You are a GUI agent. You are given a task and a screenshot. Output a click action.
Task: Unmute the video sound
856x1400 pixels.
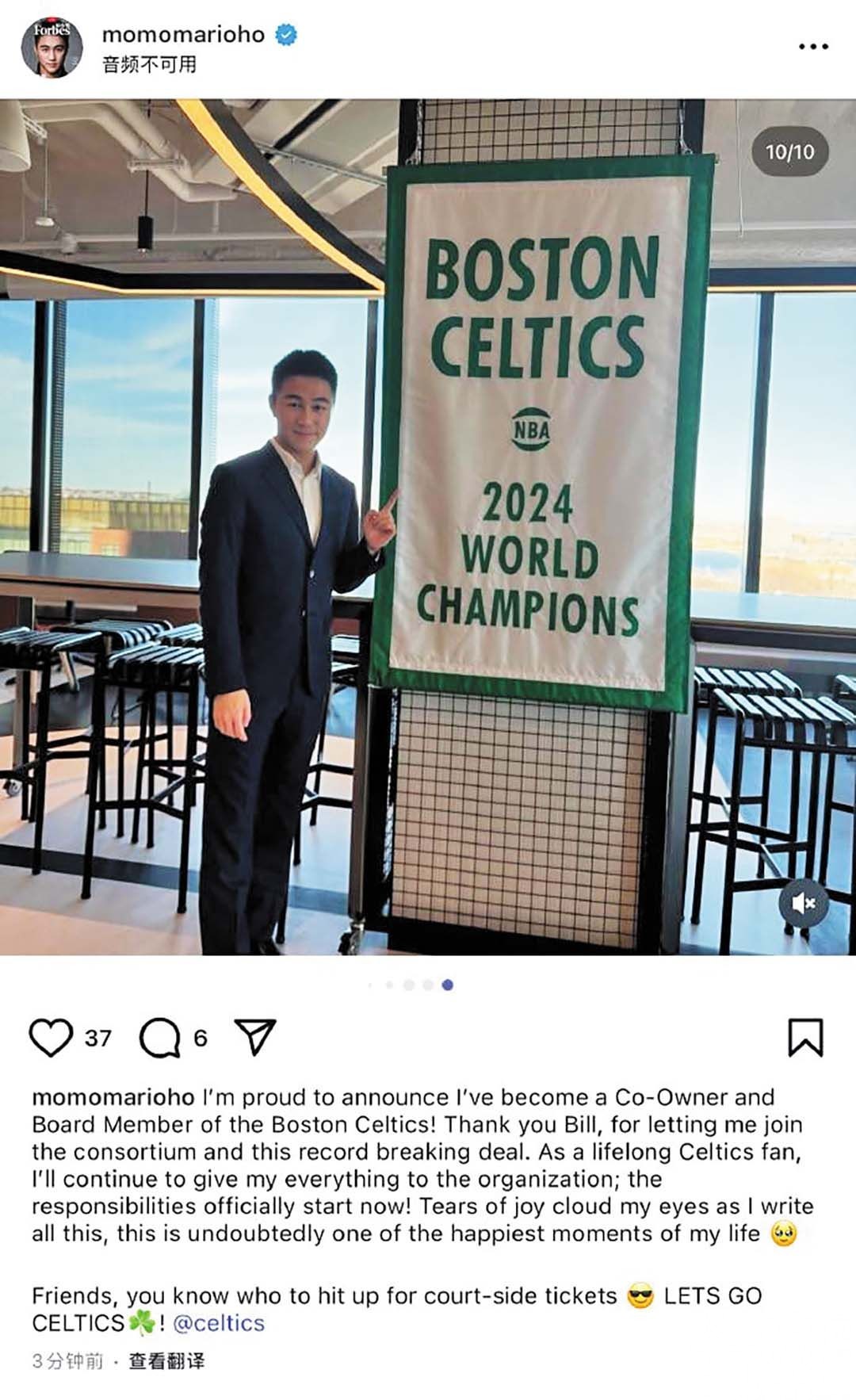coord(803,903)
